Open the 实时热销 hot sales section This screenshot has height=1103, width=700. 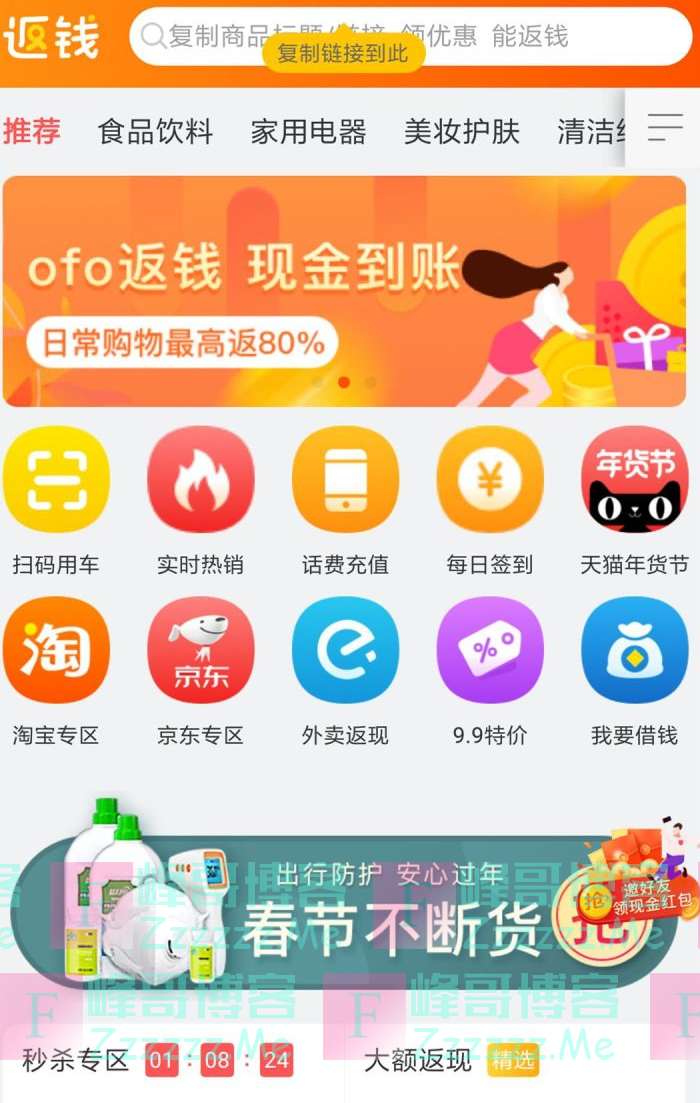(x=200, y=481)
